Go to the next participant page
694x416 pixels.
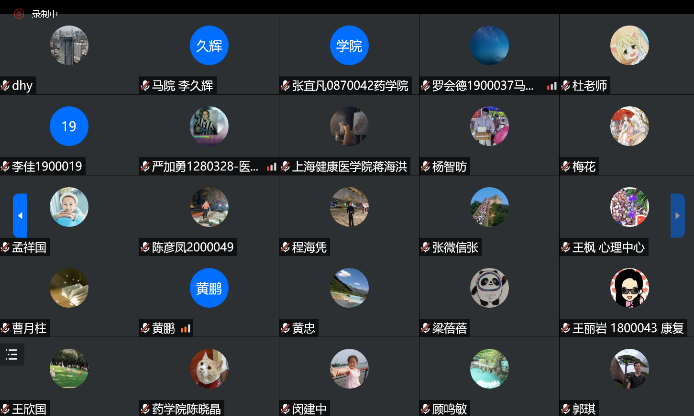(x=677, y=216)
